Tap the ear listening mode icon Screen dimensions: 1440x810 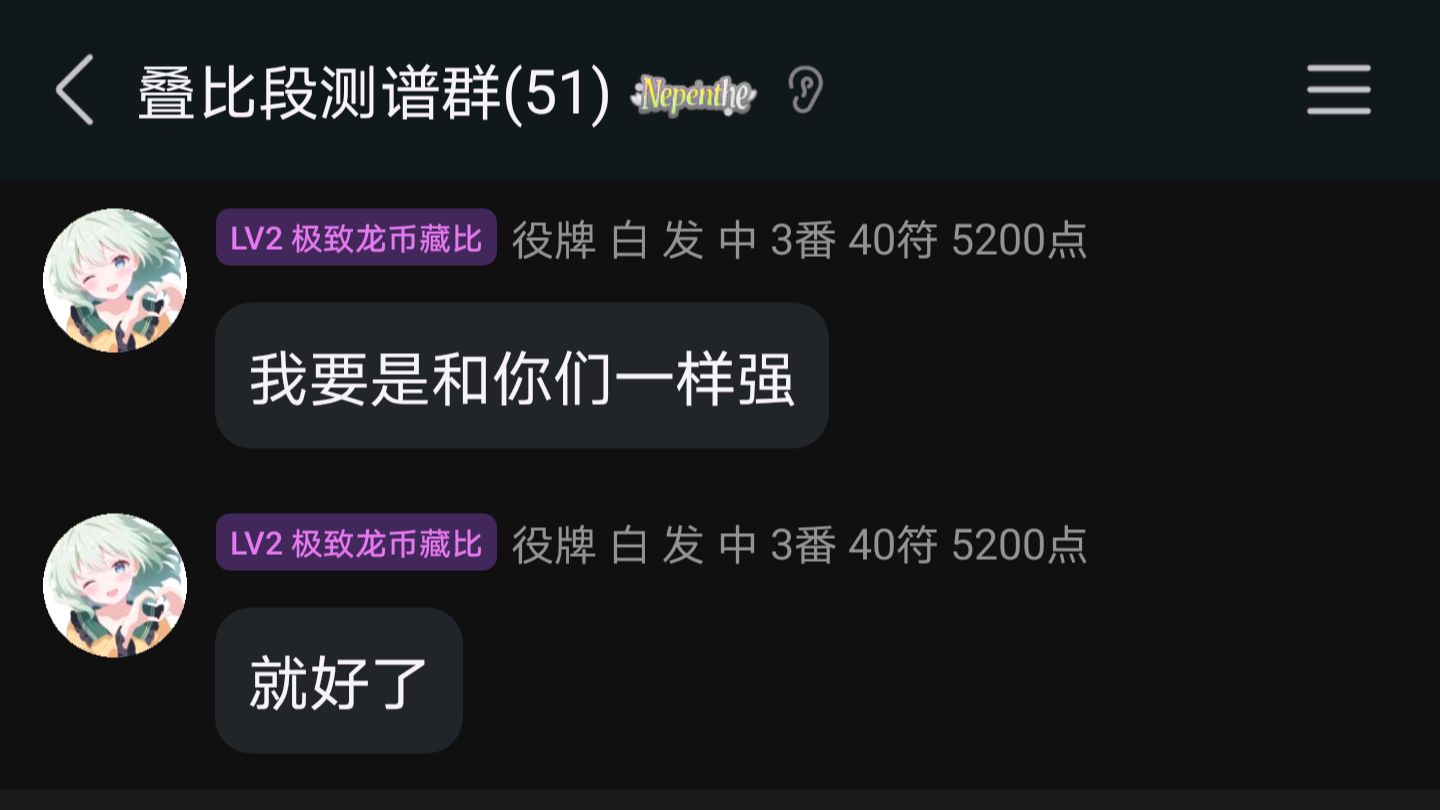tap(805, 91)
